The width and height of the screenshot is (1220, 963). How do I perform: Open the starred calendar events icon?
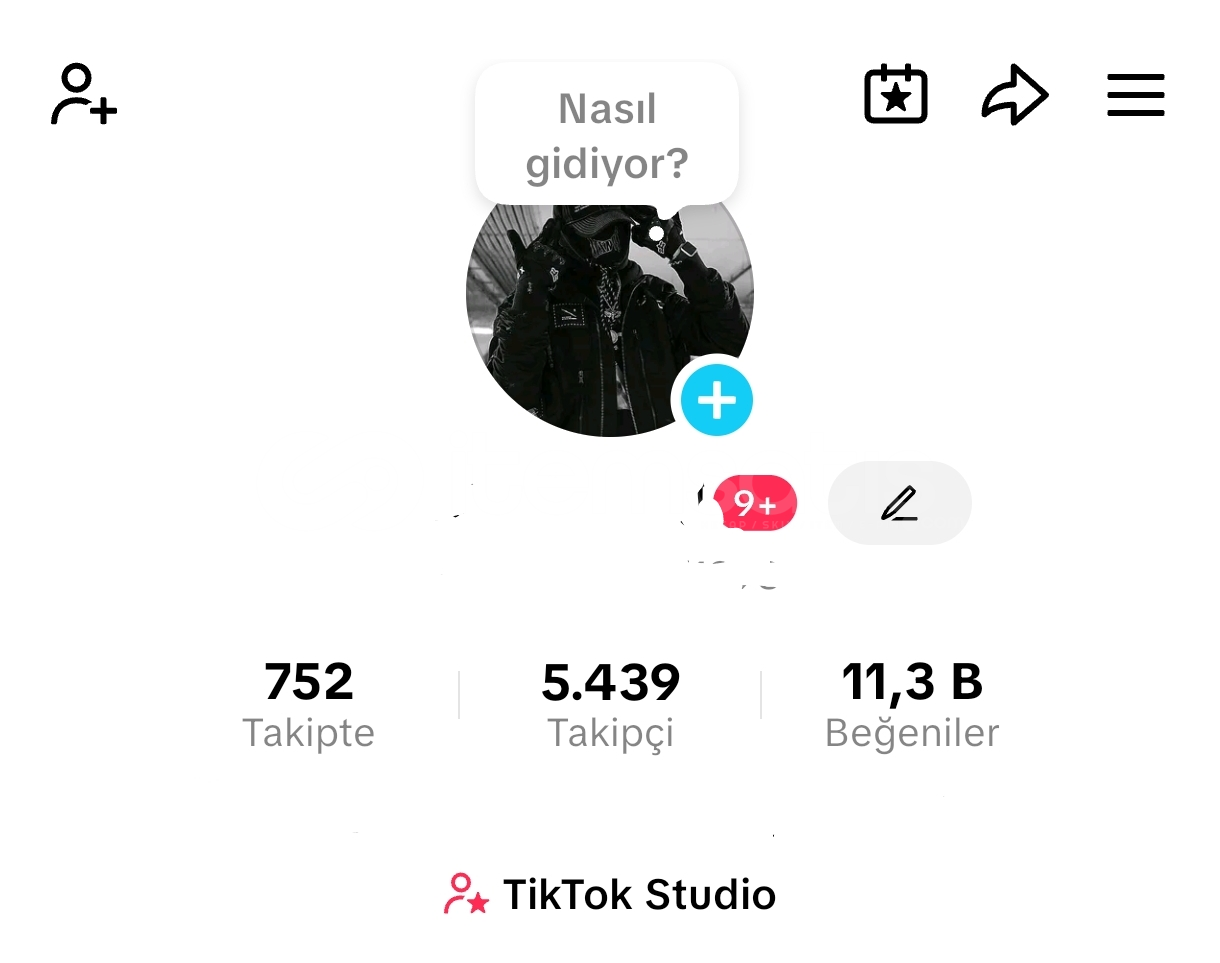[x=896, y=95]
